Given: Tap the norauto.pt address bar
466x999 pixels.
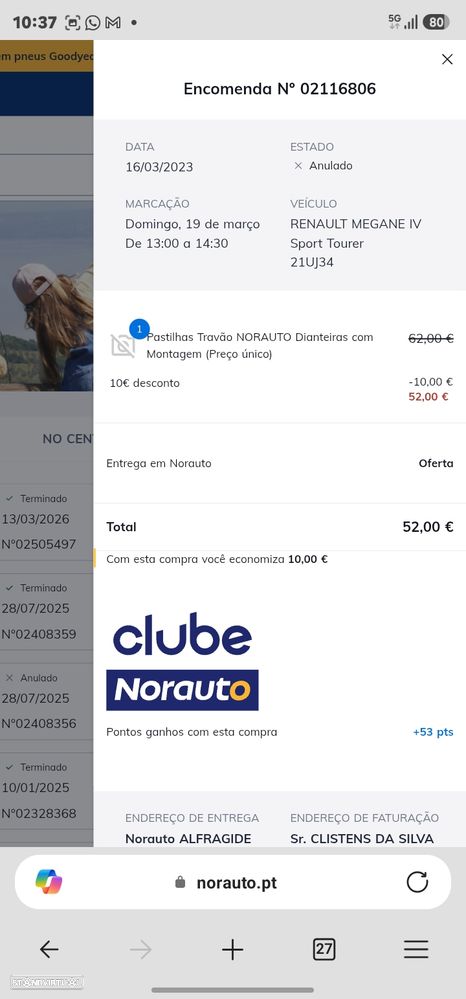Looking at the screenshot, I should 233,882.
